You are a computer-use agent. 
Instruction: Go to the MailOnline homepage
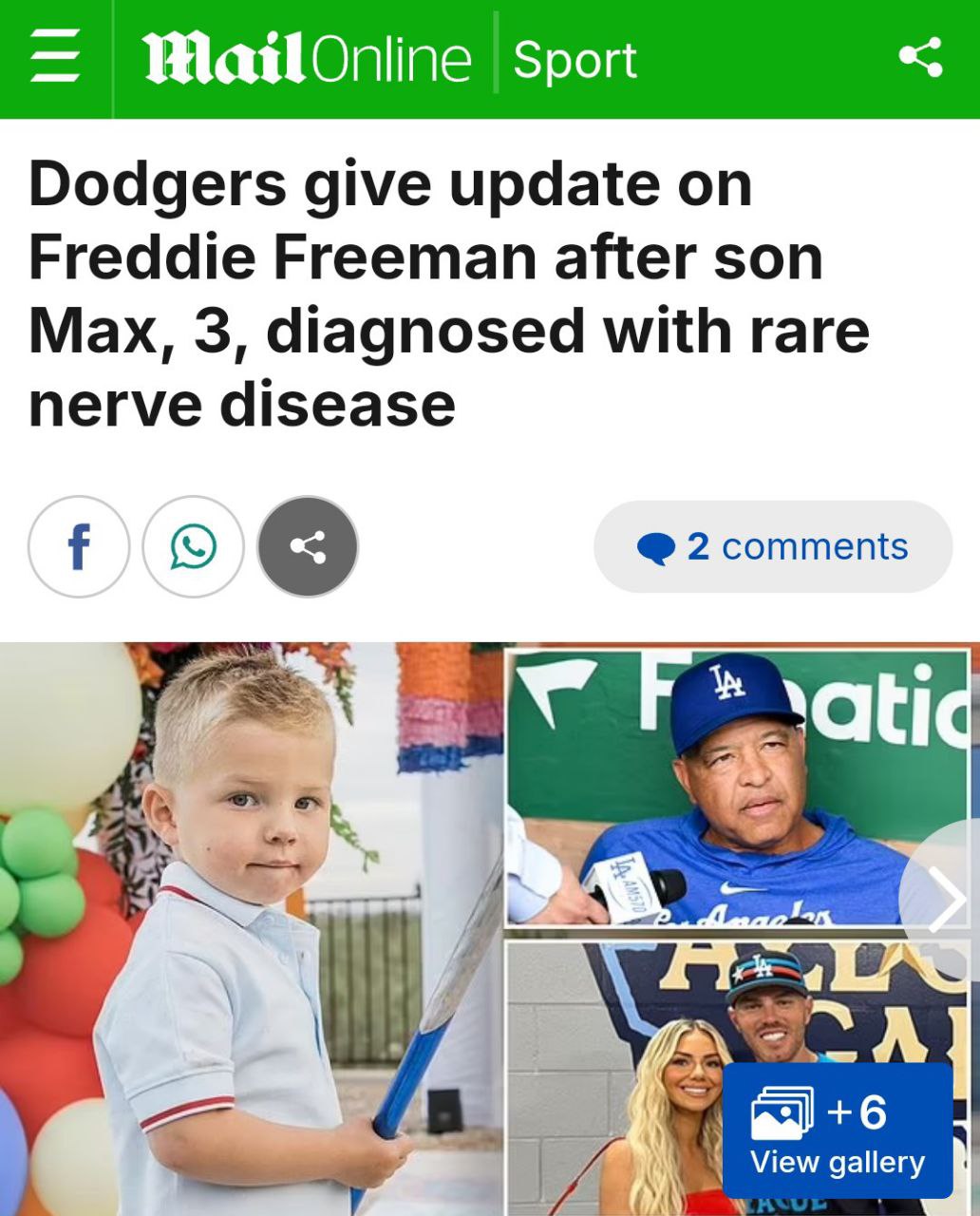pos(306,59)
